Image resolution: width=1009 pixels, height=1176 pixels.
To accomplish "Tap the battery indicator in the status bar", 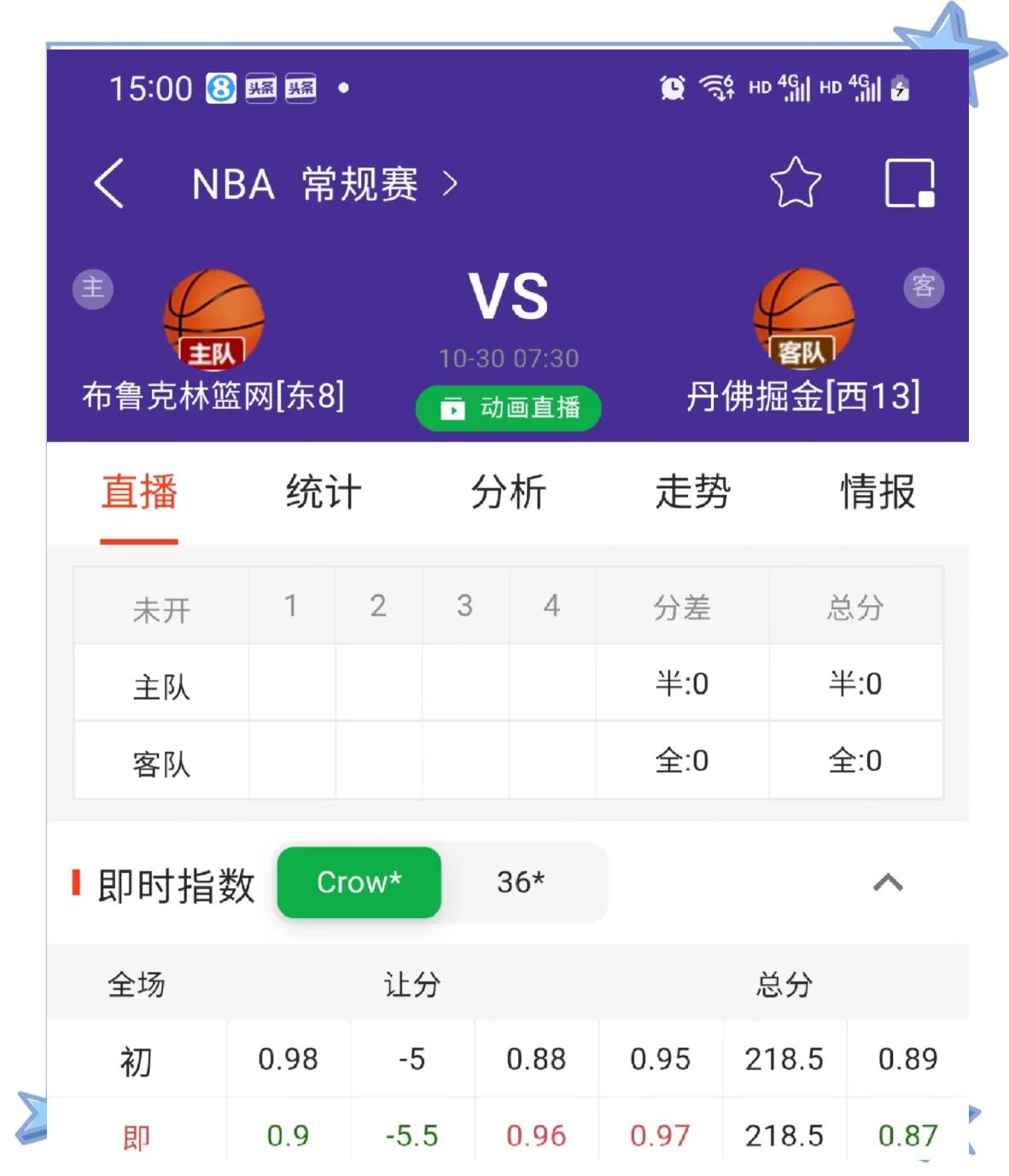I will point(898,88).
